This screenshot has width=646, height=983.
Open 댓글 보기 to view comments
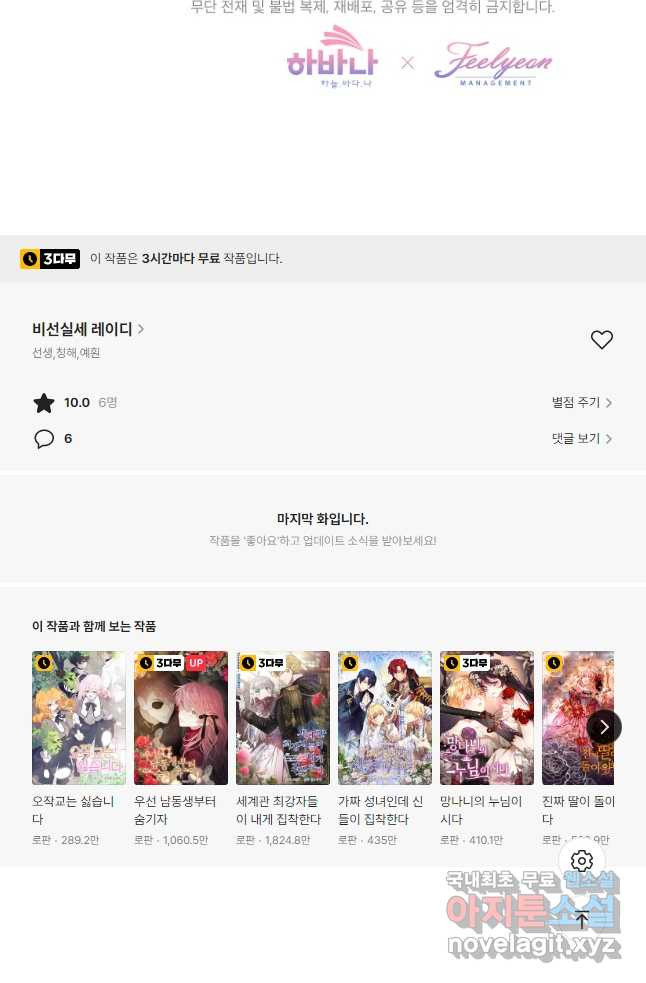click(581, 438)
